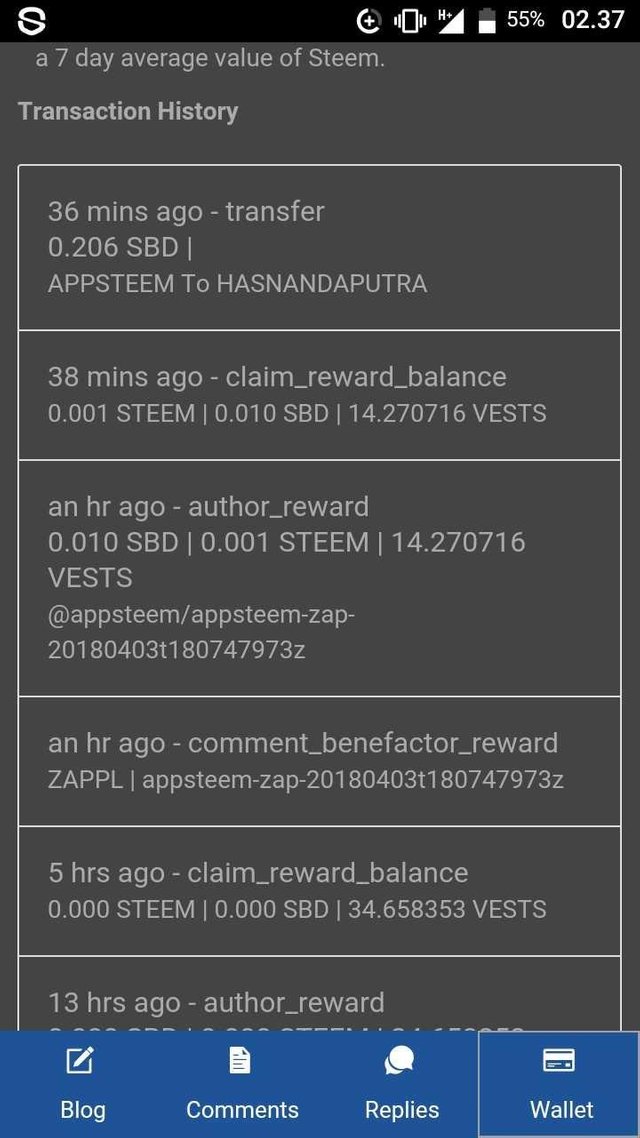Open the Comments tab
This screenshot has width=640, height=1138.
tap(241, 1084)
